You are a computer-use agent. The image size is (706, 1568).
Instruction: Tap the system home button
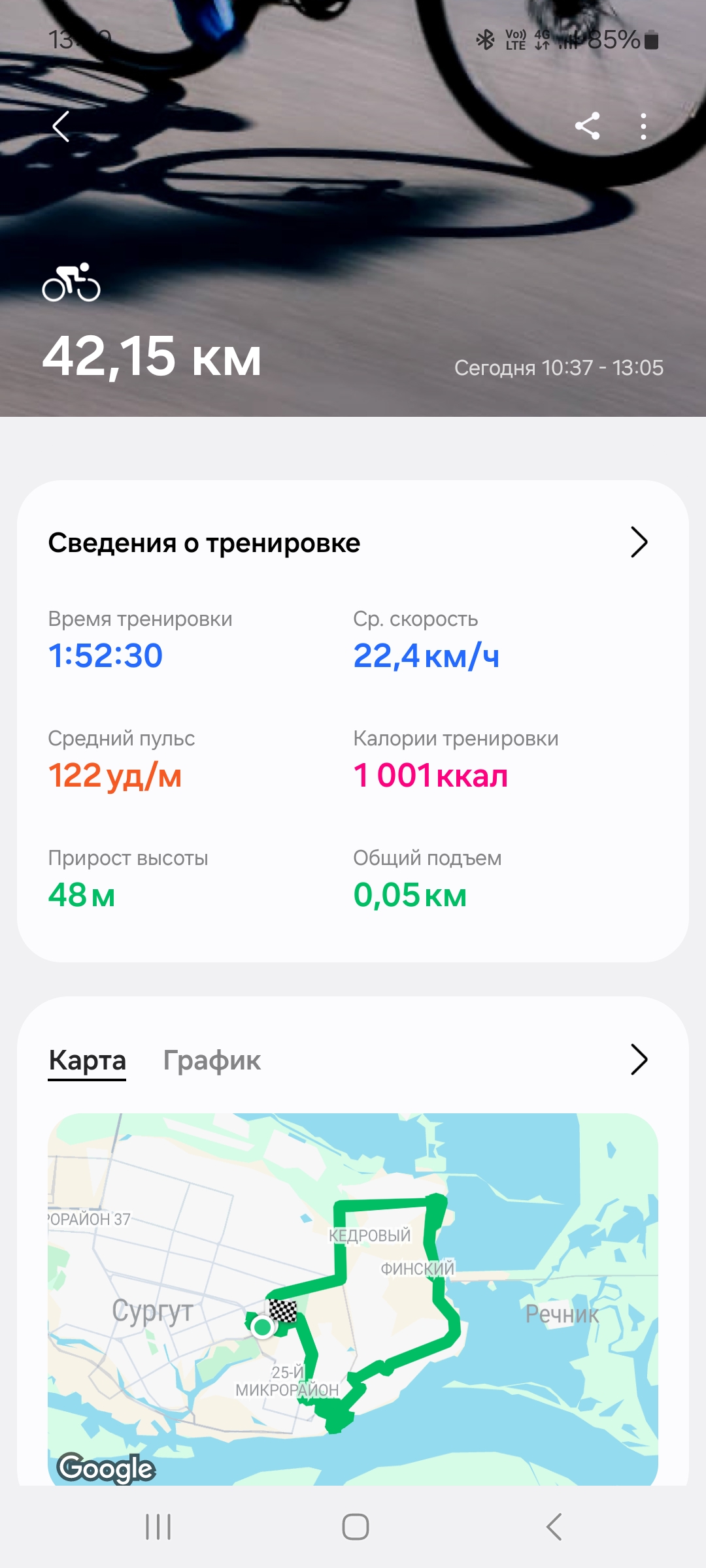coord(355,1527)
